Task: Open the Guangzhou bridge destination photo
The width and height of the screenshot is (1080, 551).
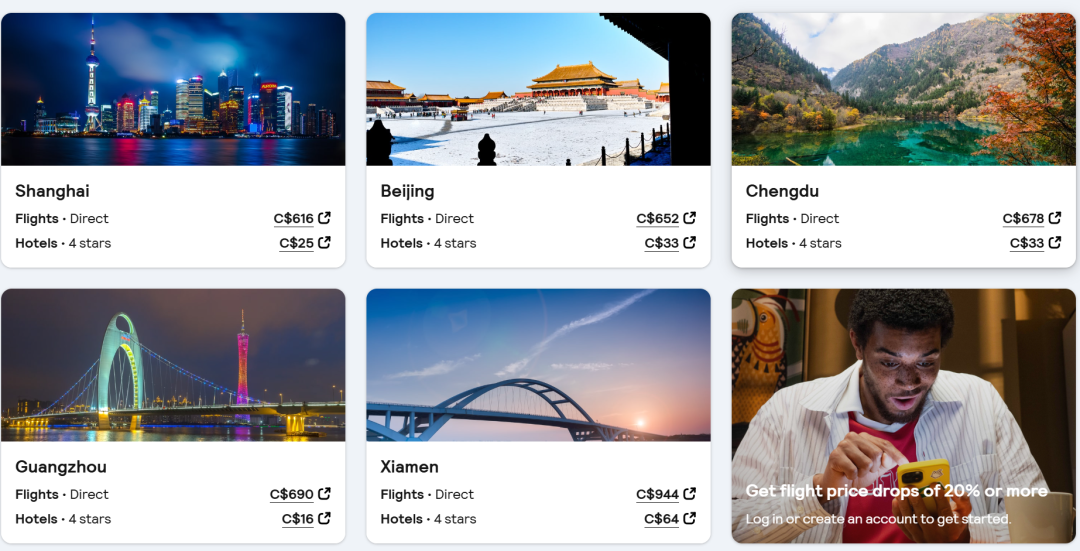Action: [173, 365]
